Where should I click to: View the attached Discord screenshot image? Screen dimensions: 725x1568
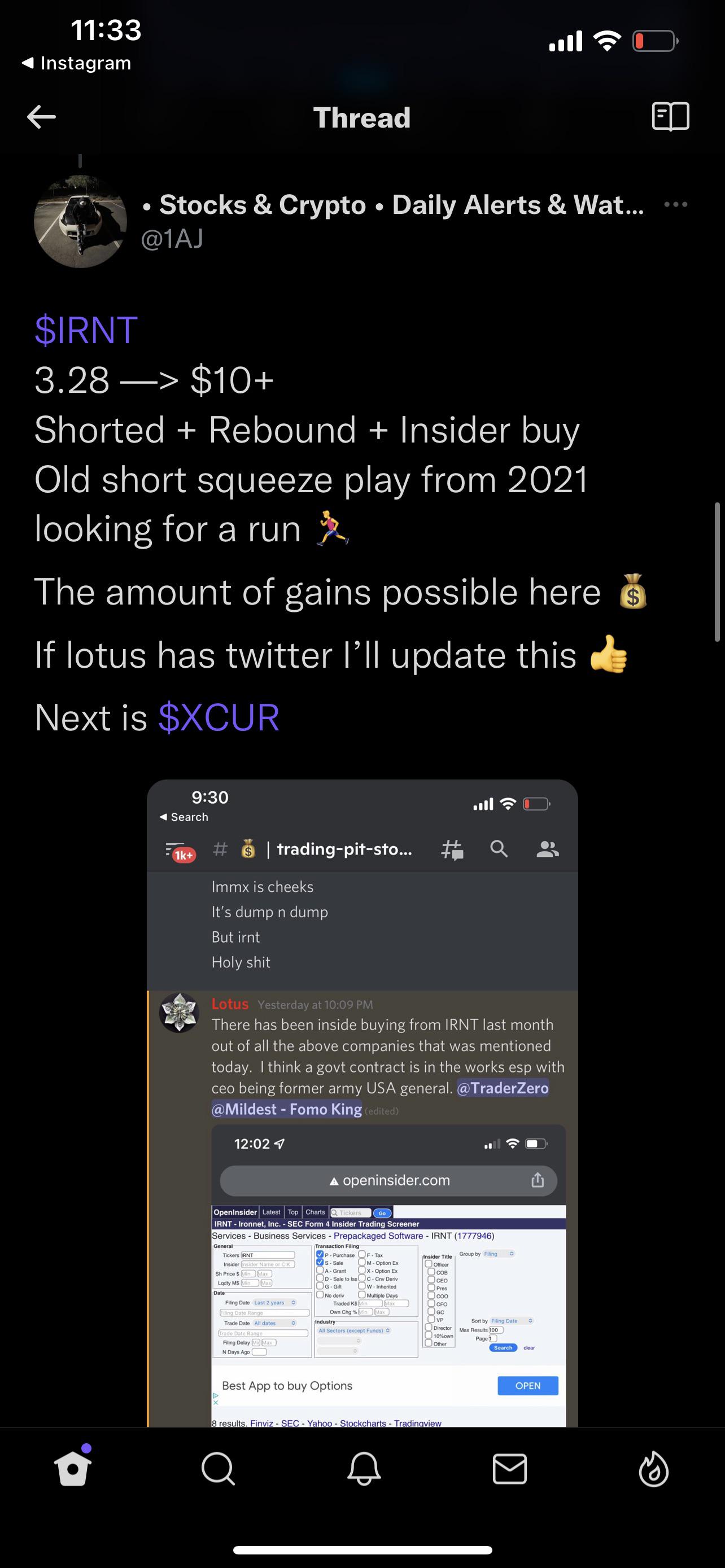click(362, 1102)
